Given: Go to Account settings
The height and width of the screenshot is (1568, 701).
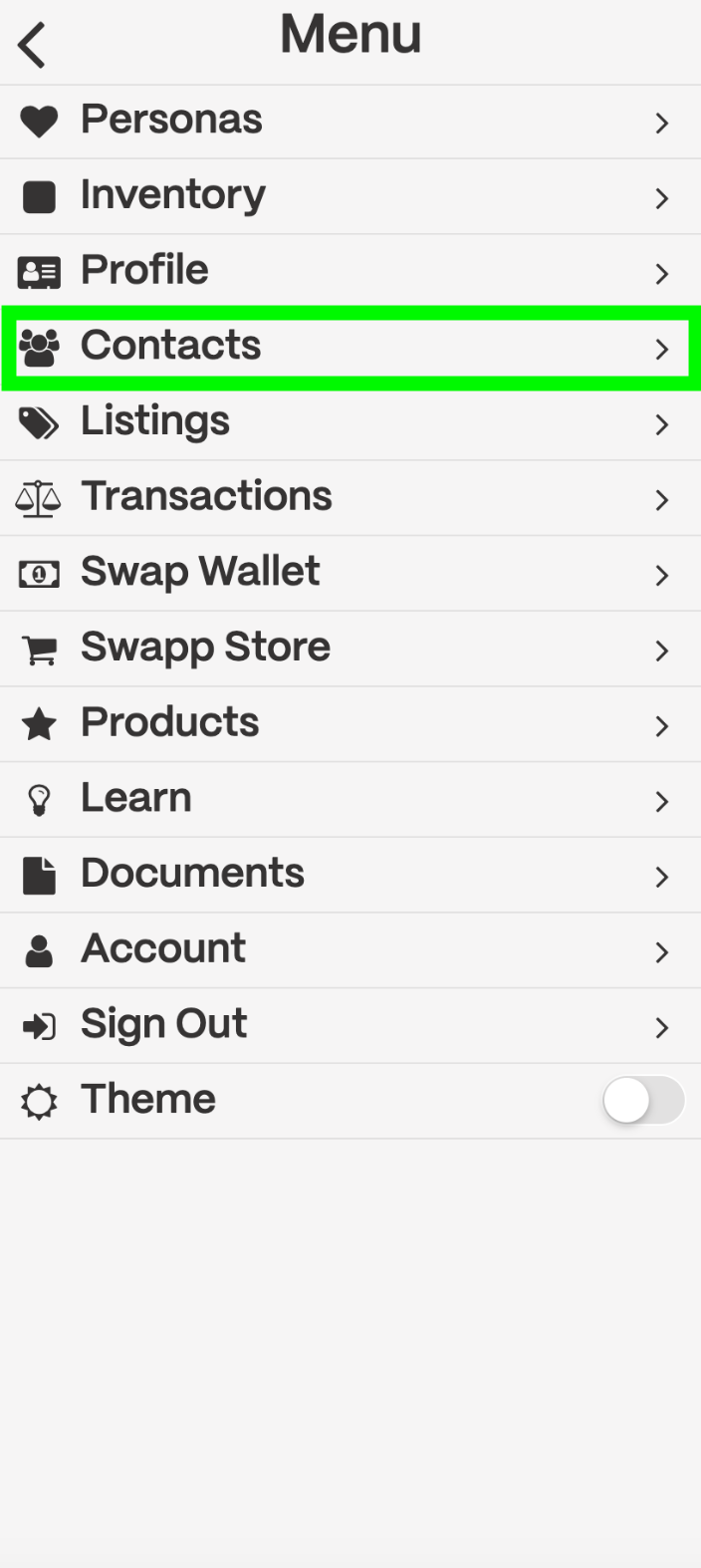Looking at the screenshot, I should pyautogui.click(x=349, y=950).
